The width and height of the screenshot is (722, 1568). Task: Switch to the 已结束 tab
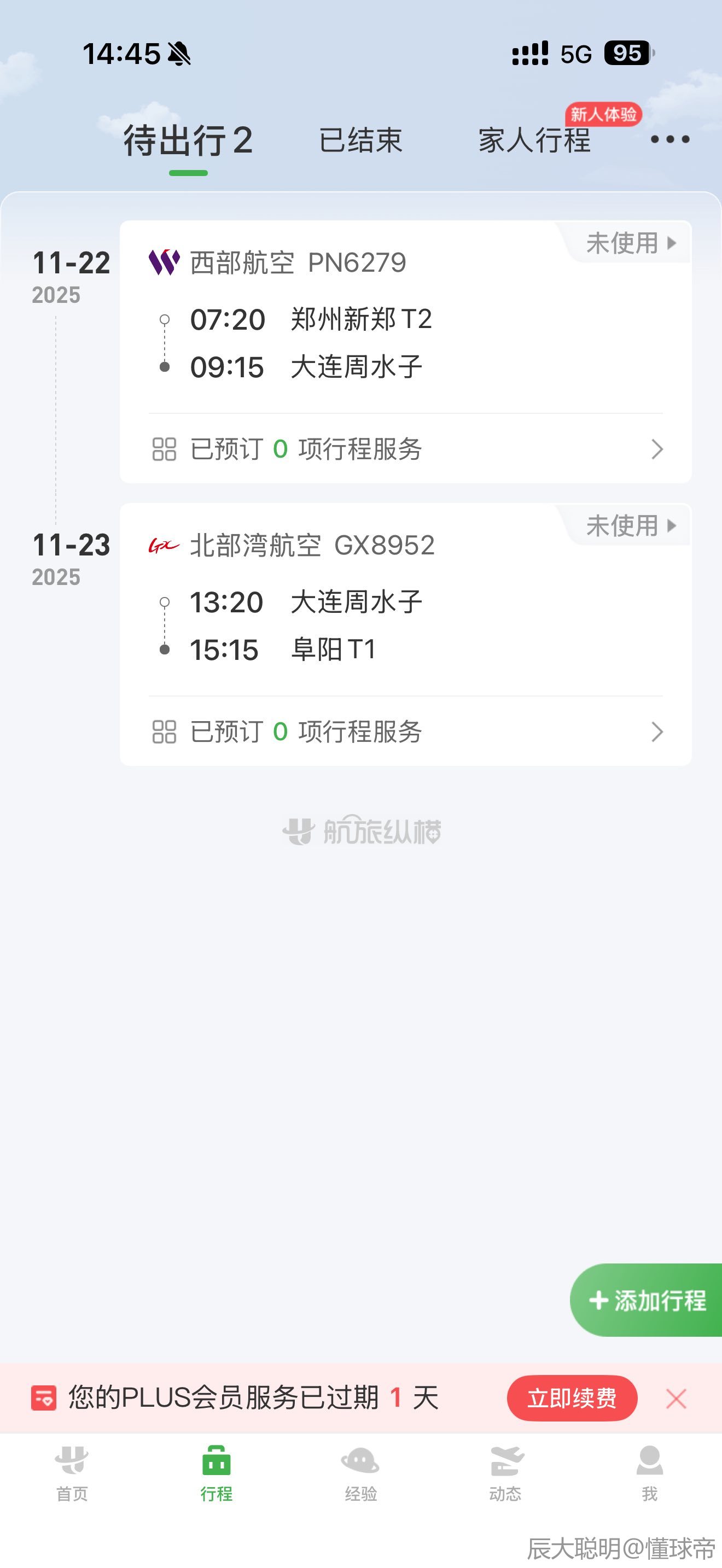tap(360, 141)
